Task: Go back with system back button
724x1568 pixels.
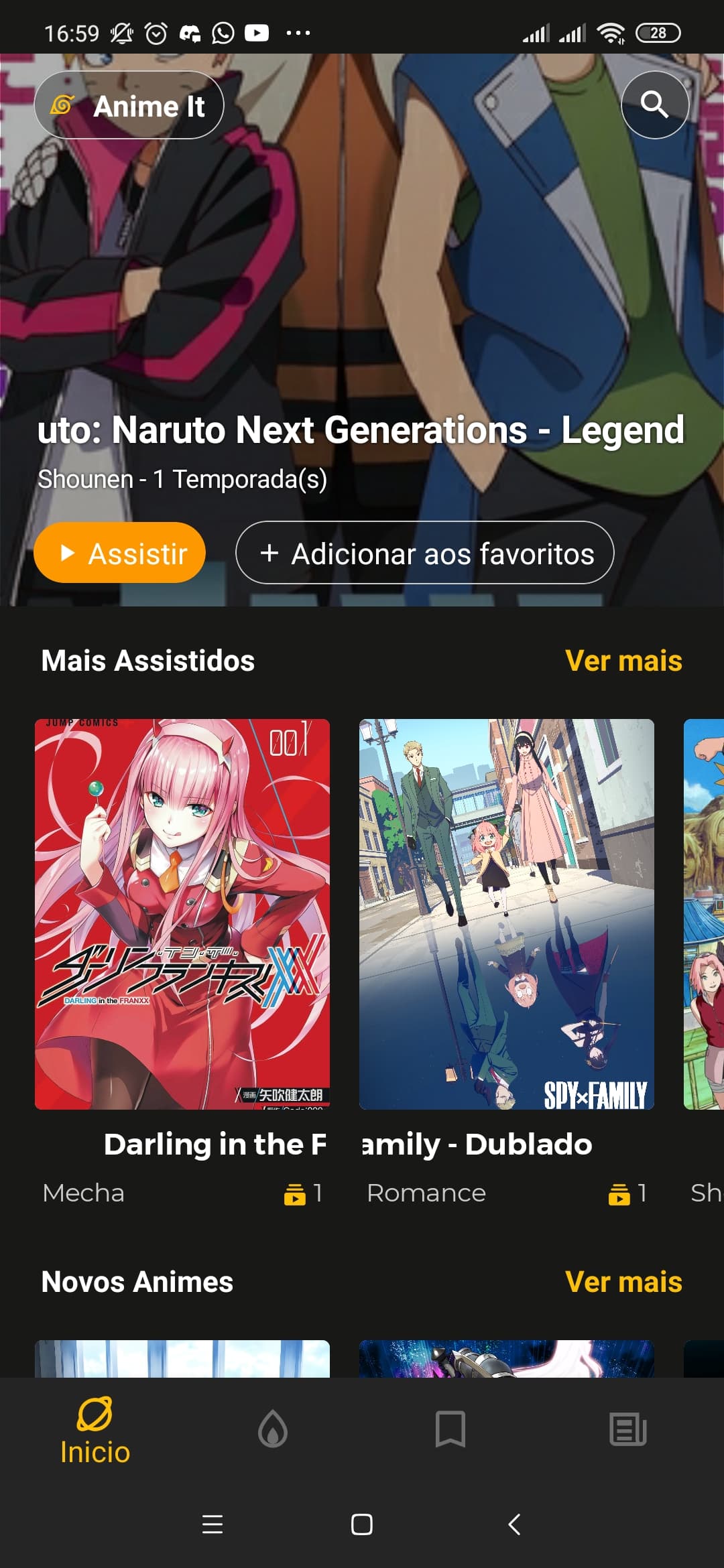Action: [x=514, y=1524]
